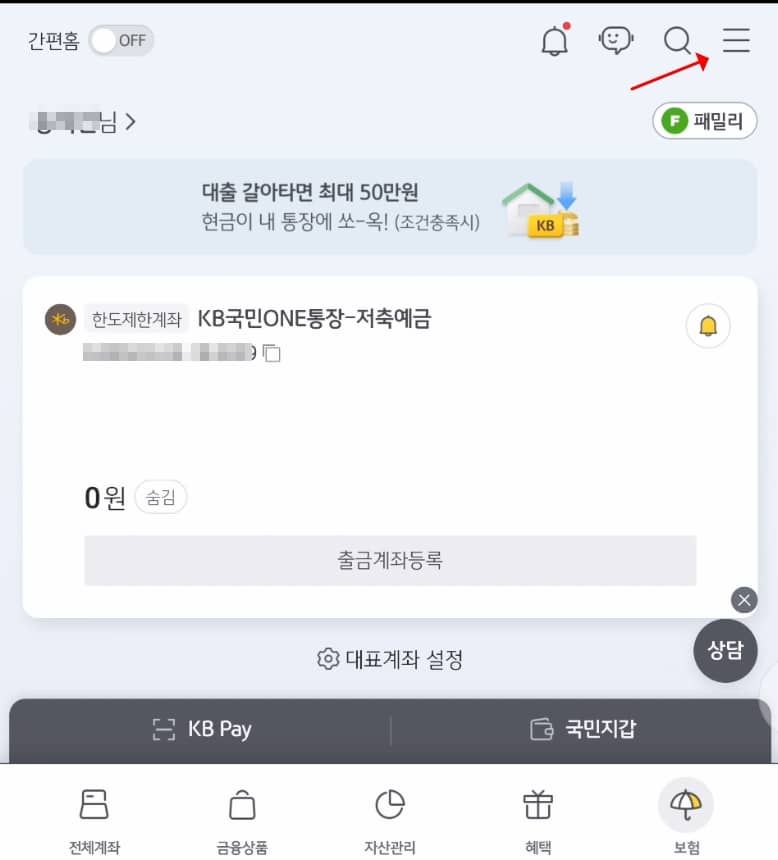
Task: Select 자산관리 in bottom navigation
Action: click(x=389, y=820)
